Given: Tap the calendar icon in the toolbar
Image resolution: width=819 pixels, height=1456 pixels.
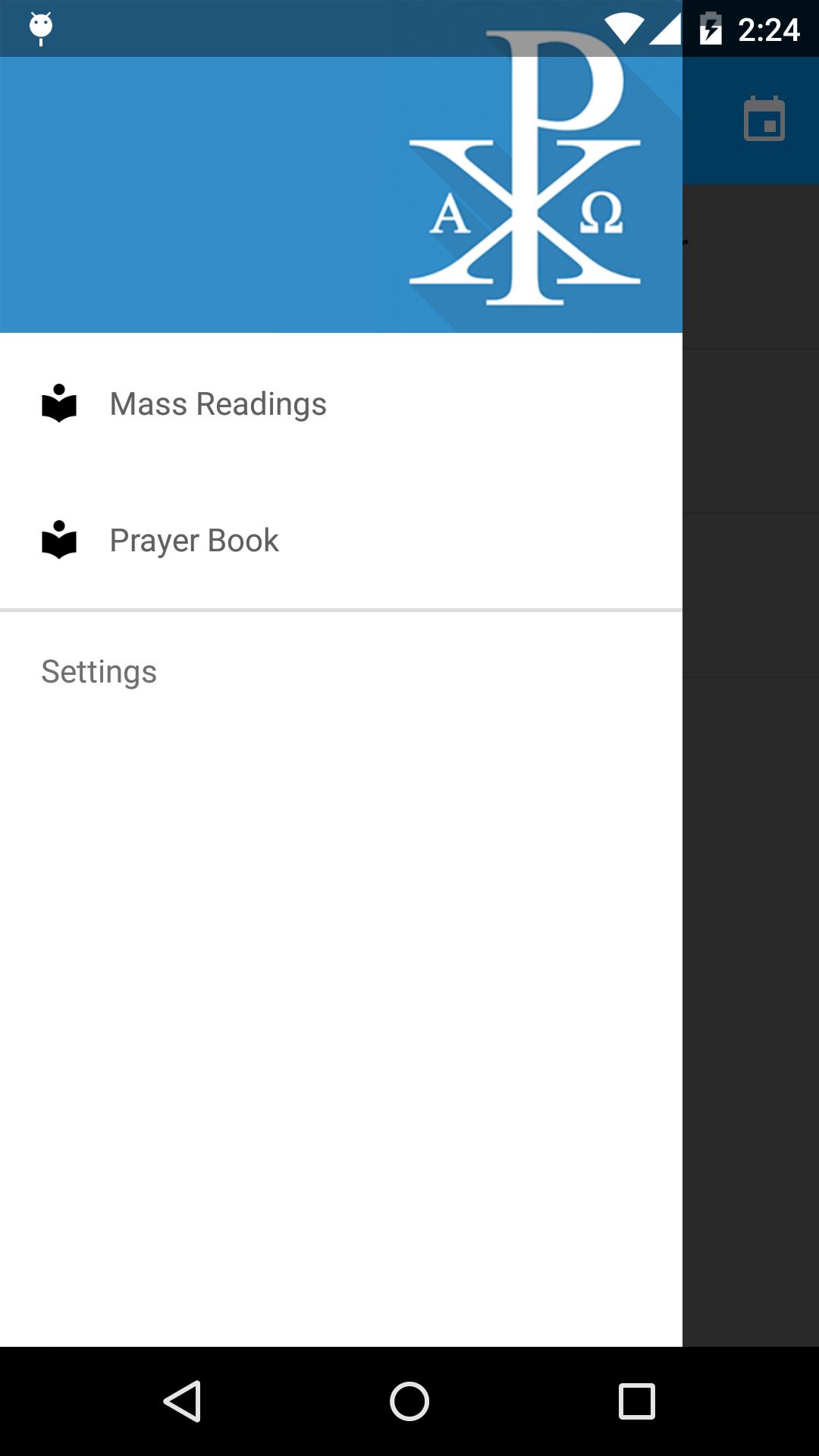Looking at the screenshot, I should pos(764,119).
